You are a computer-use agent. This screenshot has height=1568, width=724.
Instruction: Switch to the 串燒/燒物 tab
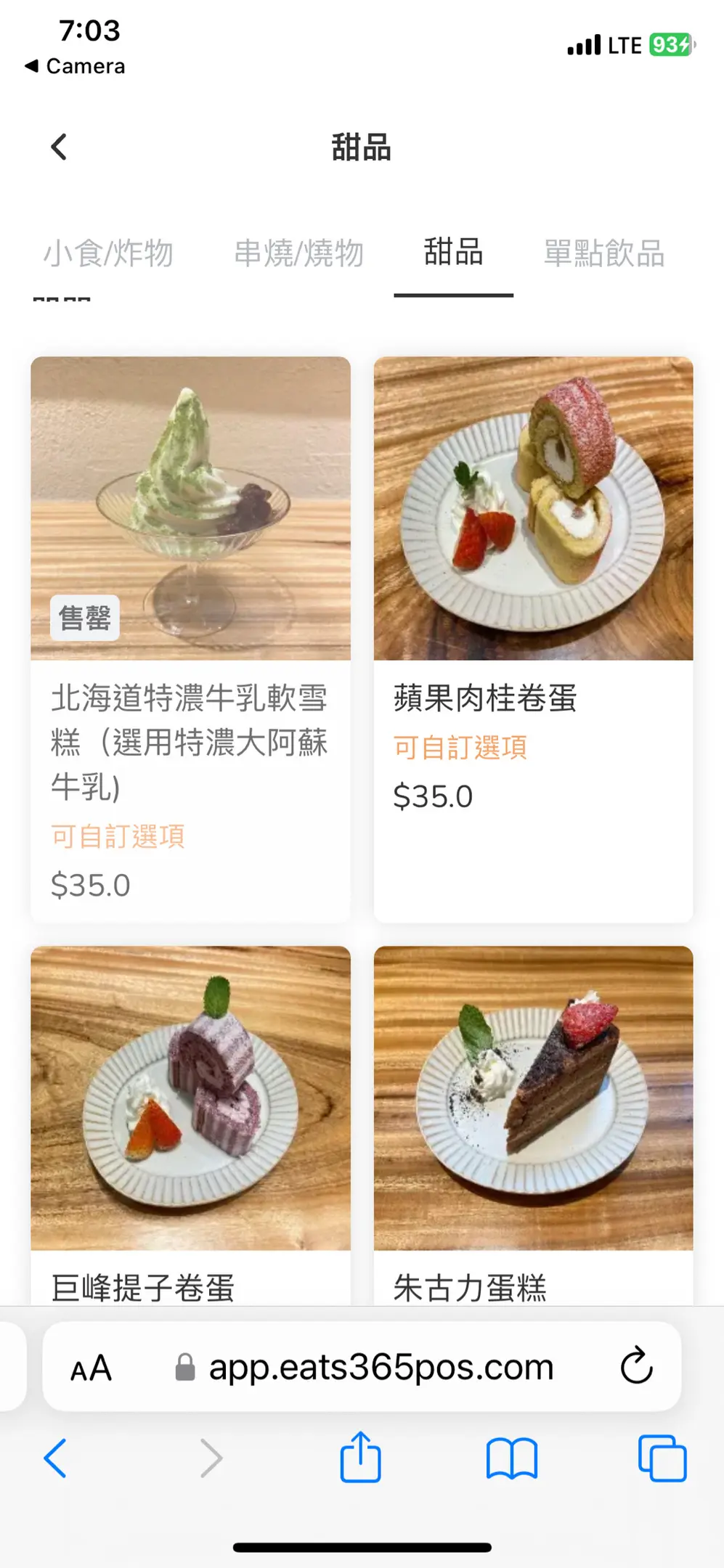[298, 253]
